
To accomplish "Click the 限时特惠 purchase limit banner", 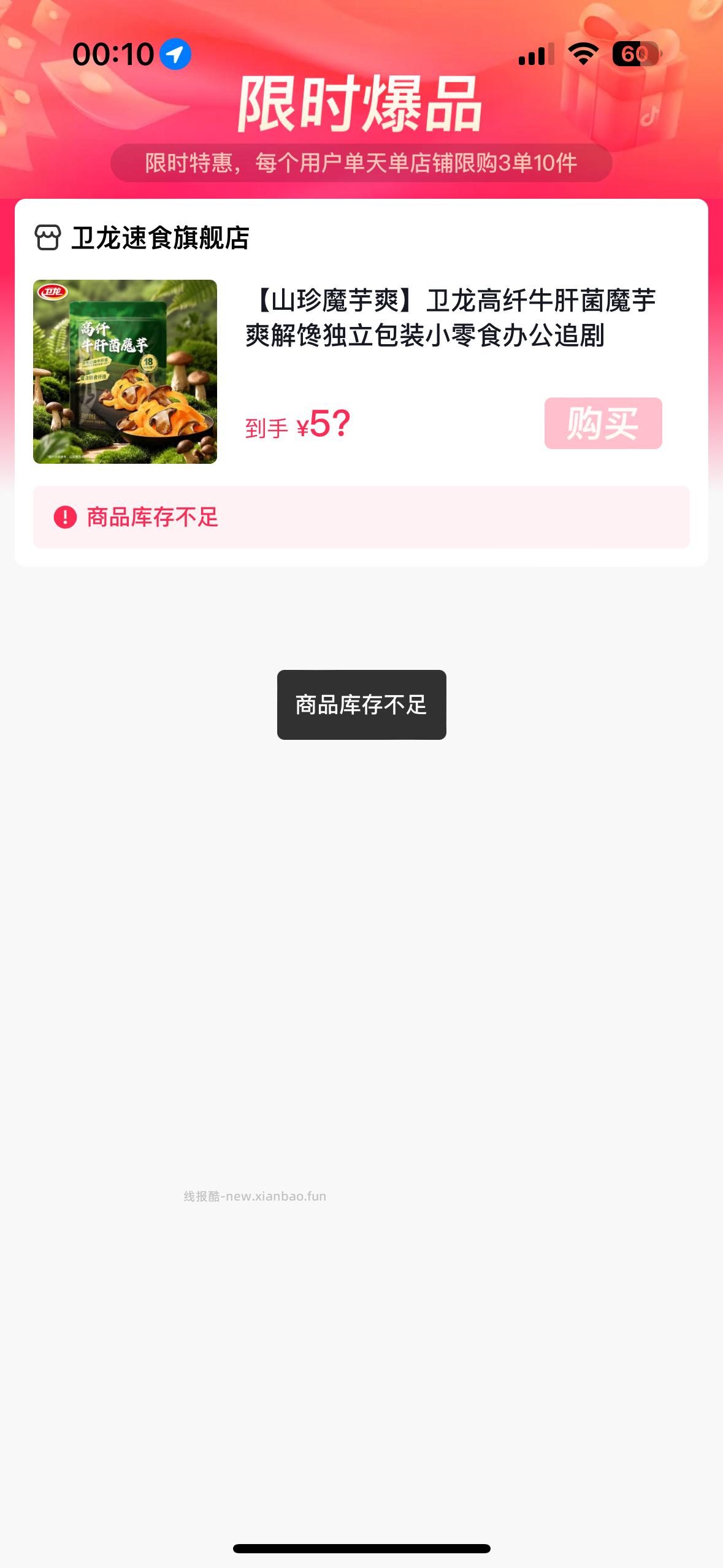I will coord(361,164).
